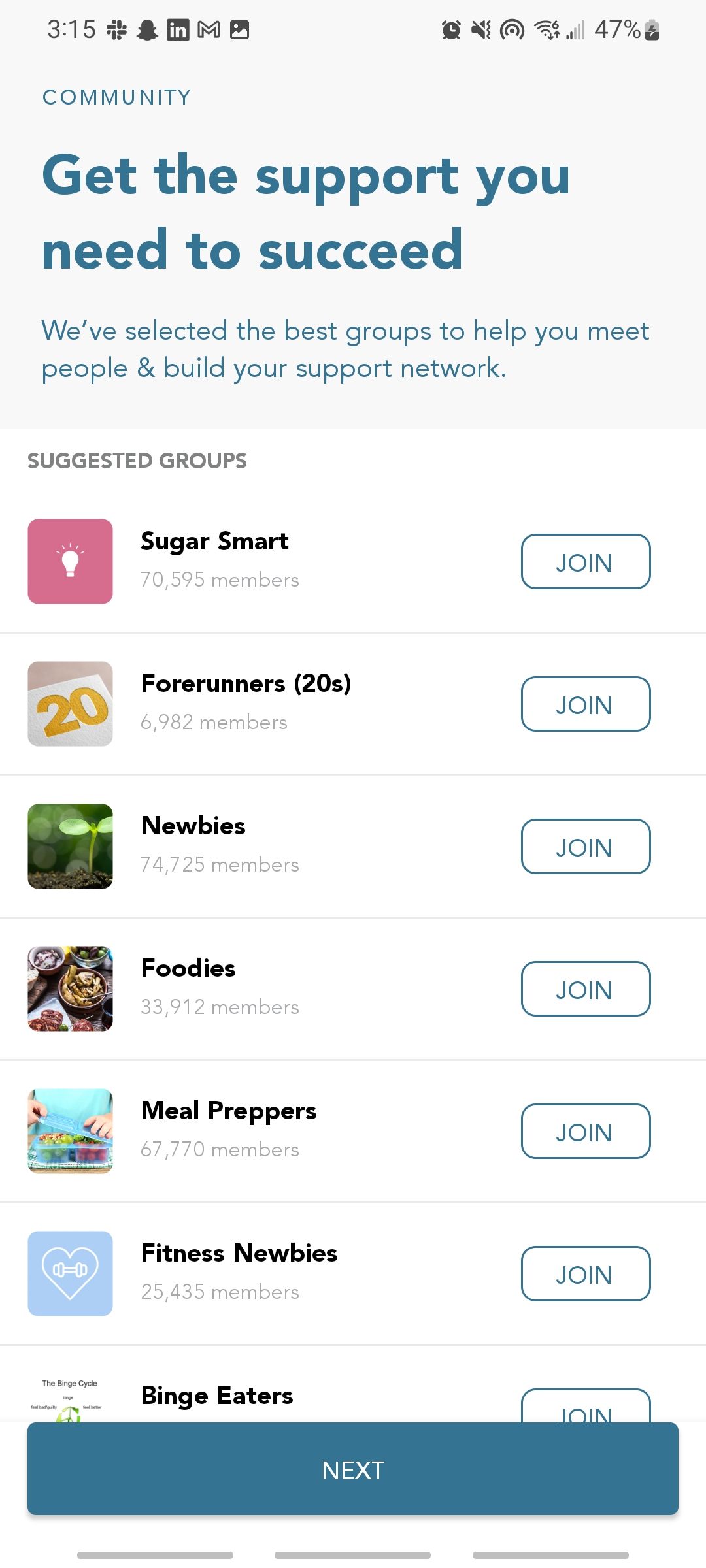Tap the battery indicator in the status bar
706x1568 pixels.
point(652,29)
